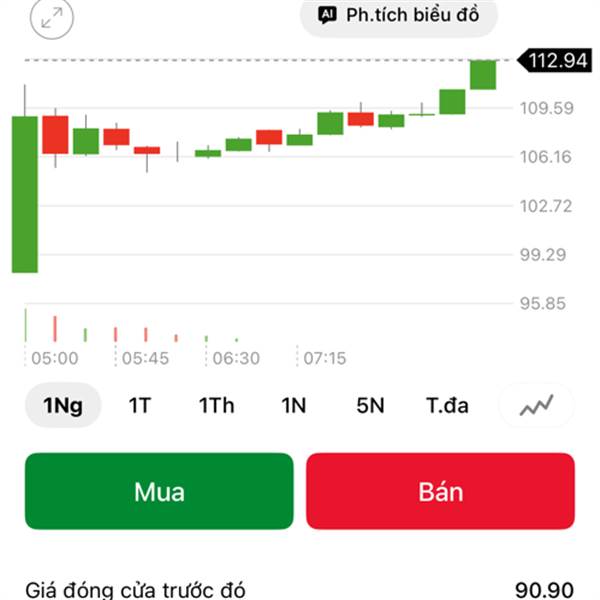Switch to the T.đa time range
The width and height of the screenshot is (600, 600).
447,406
